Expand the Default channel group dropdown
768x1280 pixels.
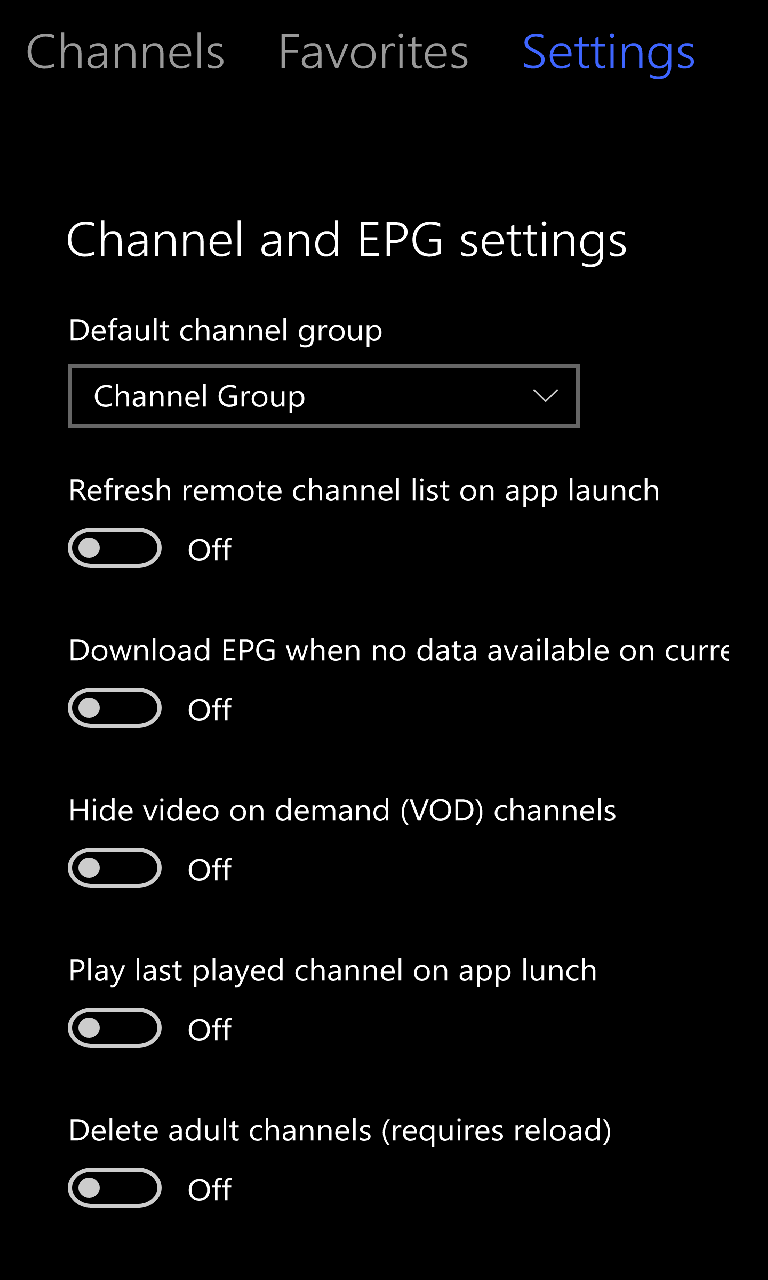(x=323, y=397)
